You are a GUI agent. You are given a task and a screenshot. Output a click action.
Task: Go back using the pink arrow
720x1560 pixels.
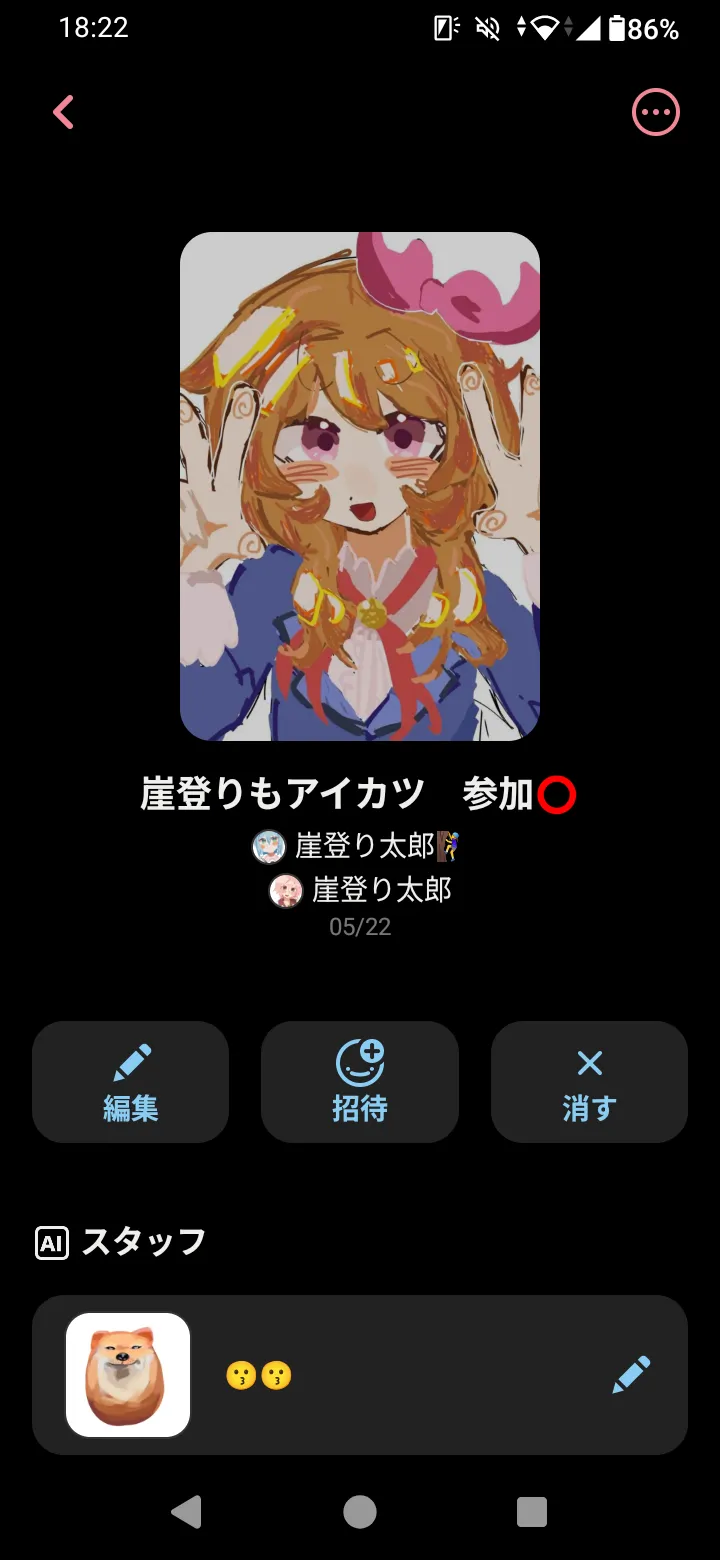click(x=63, y=112)
